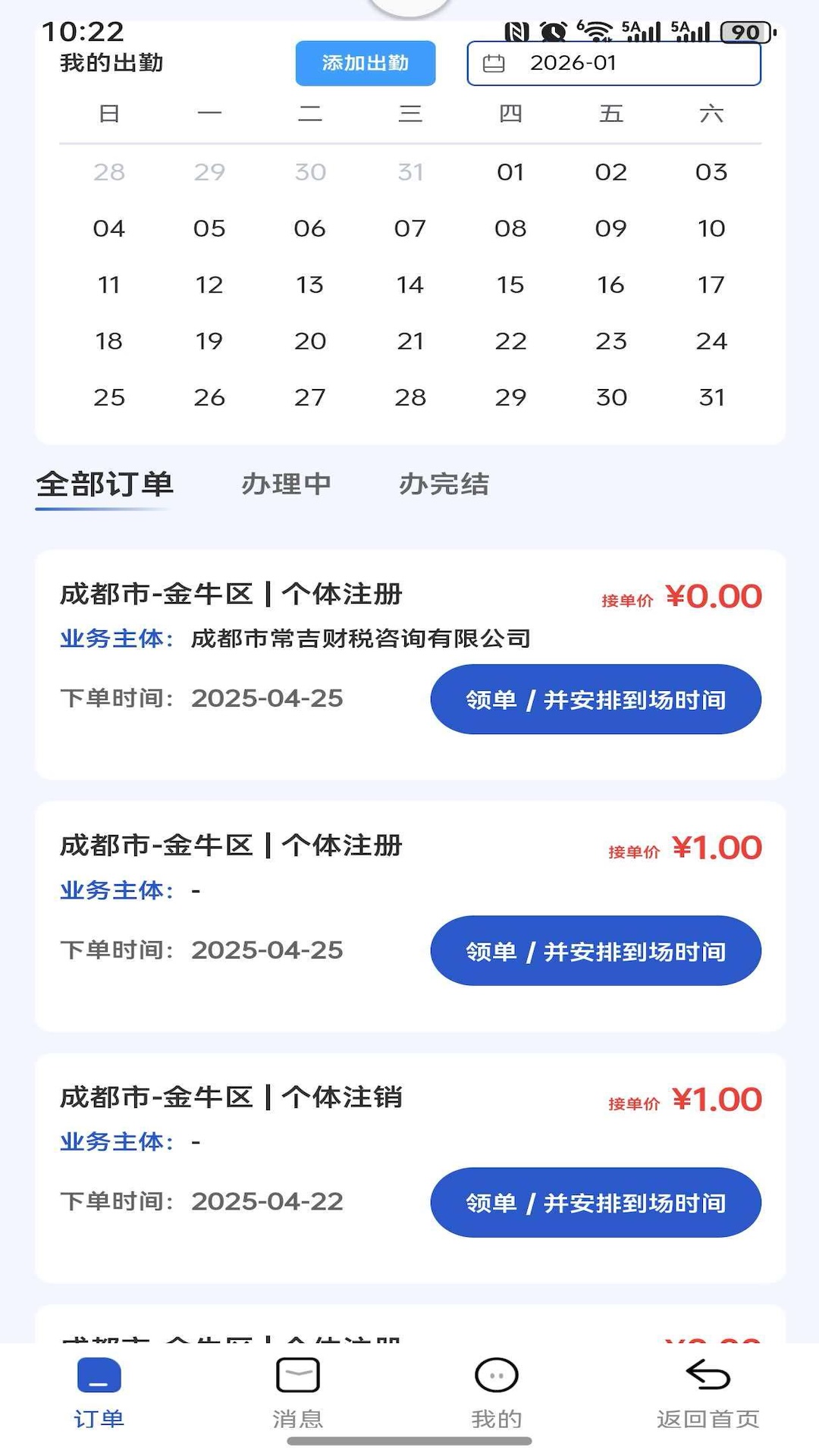Click the 添加出勤 button
The width and height of the screenshot is (819, 1456).
(365, 64)
